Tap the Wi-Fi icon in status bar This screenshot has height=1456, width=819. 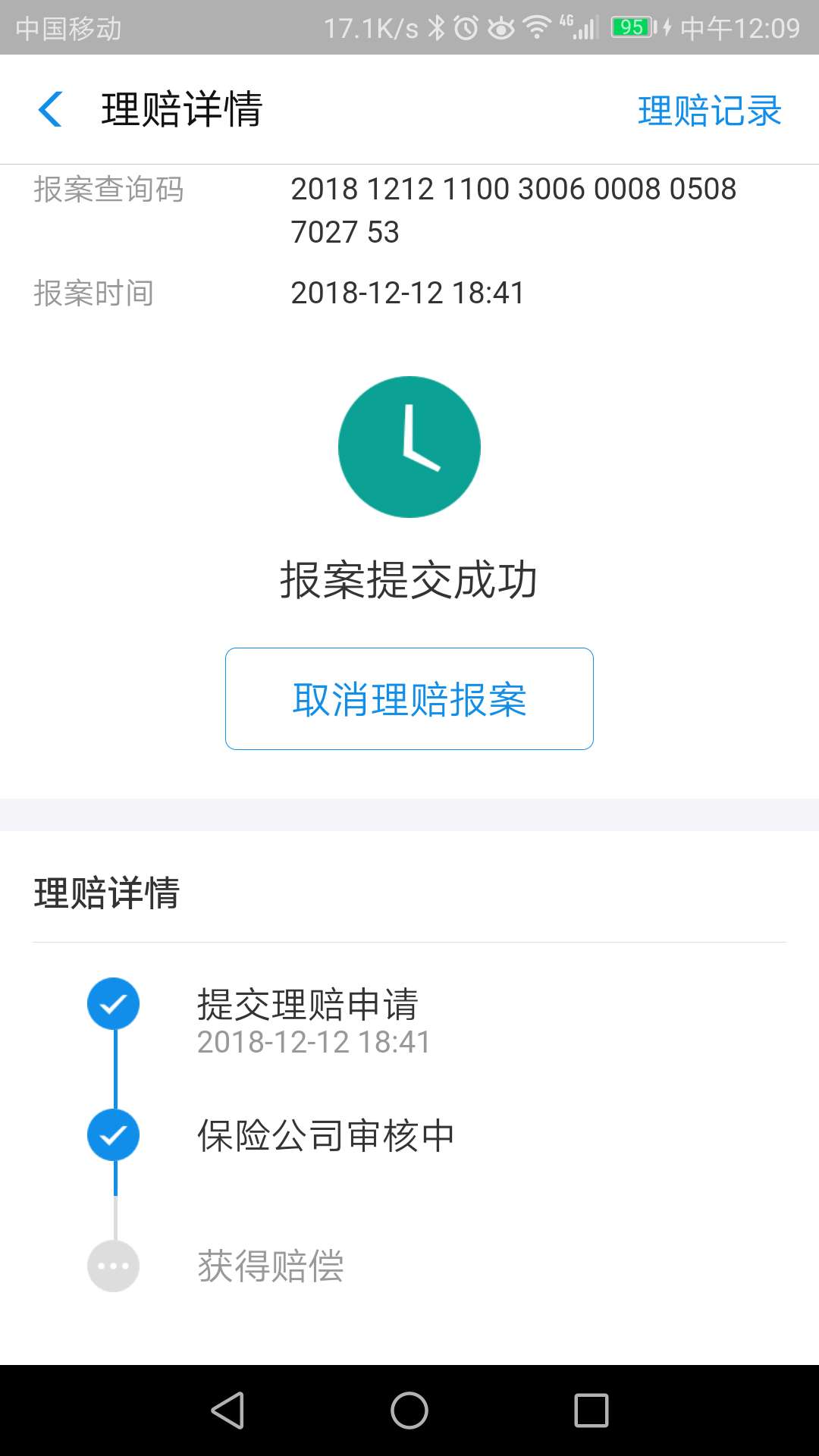point(536,24)
